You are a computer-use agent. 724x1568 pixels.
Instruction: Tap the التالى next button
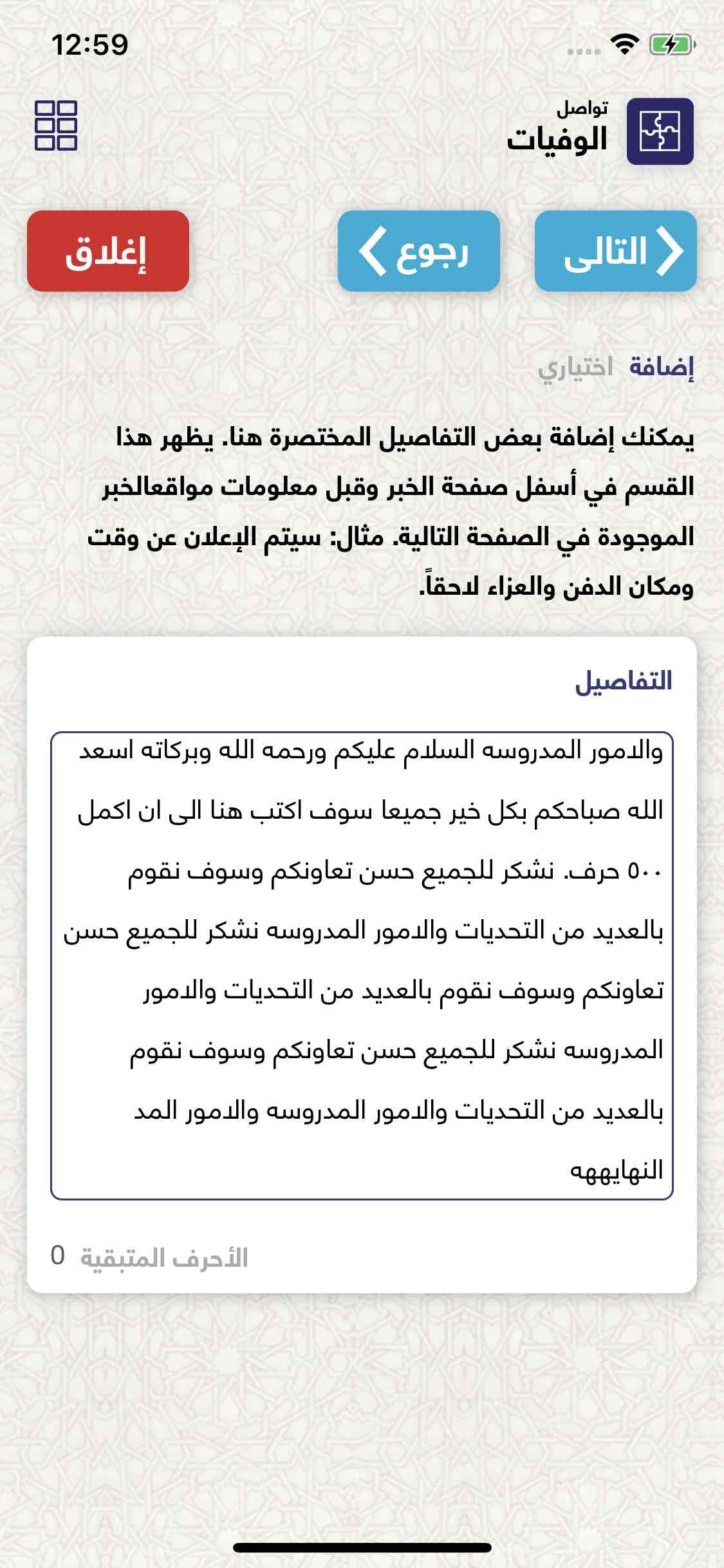pos(615,251)
